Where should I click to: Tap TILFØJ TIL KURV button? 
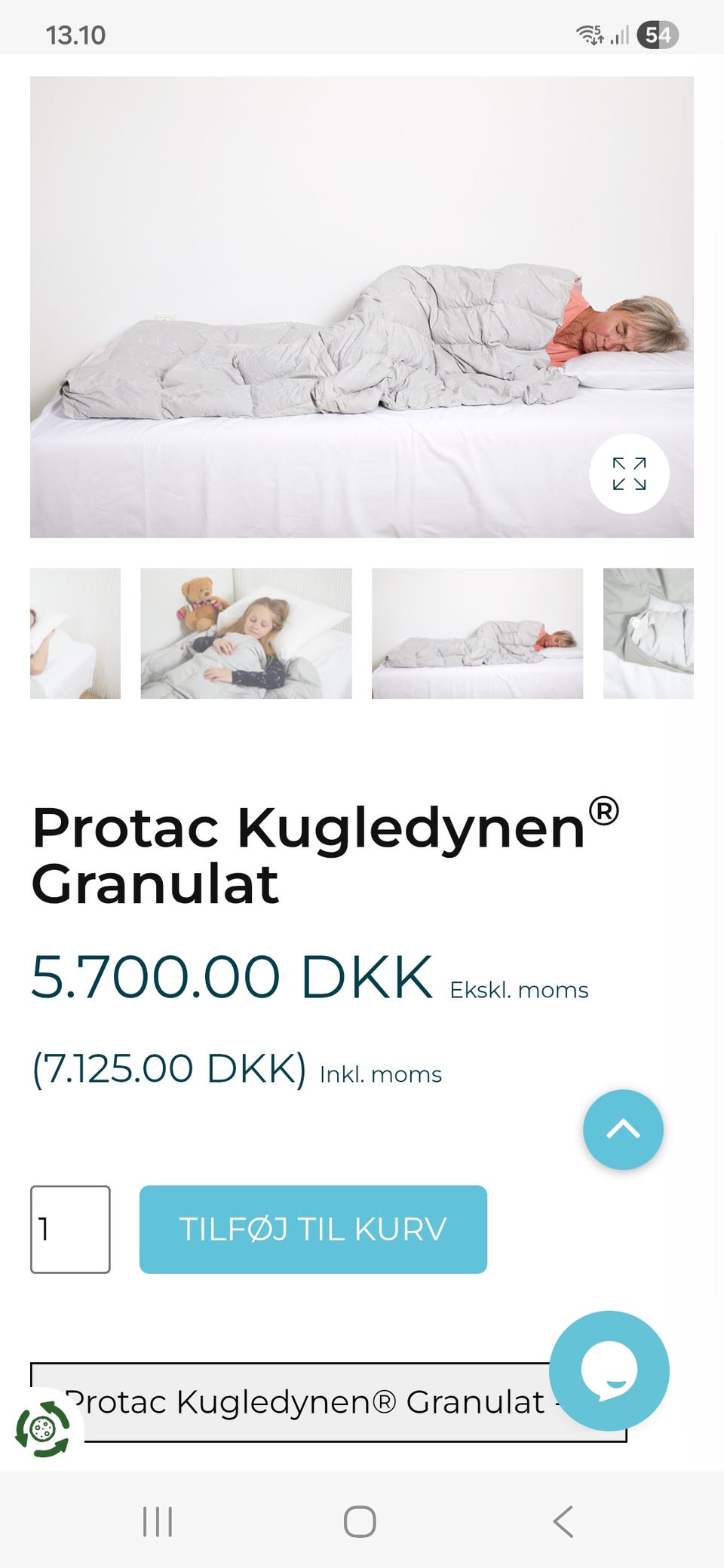313,1230
